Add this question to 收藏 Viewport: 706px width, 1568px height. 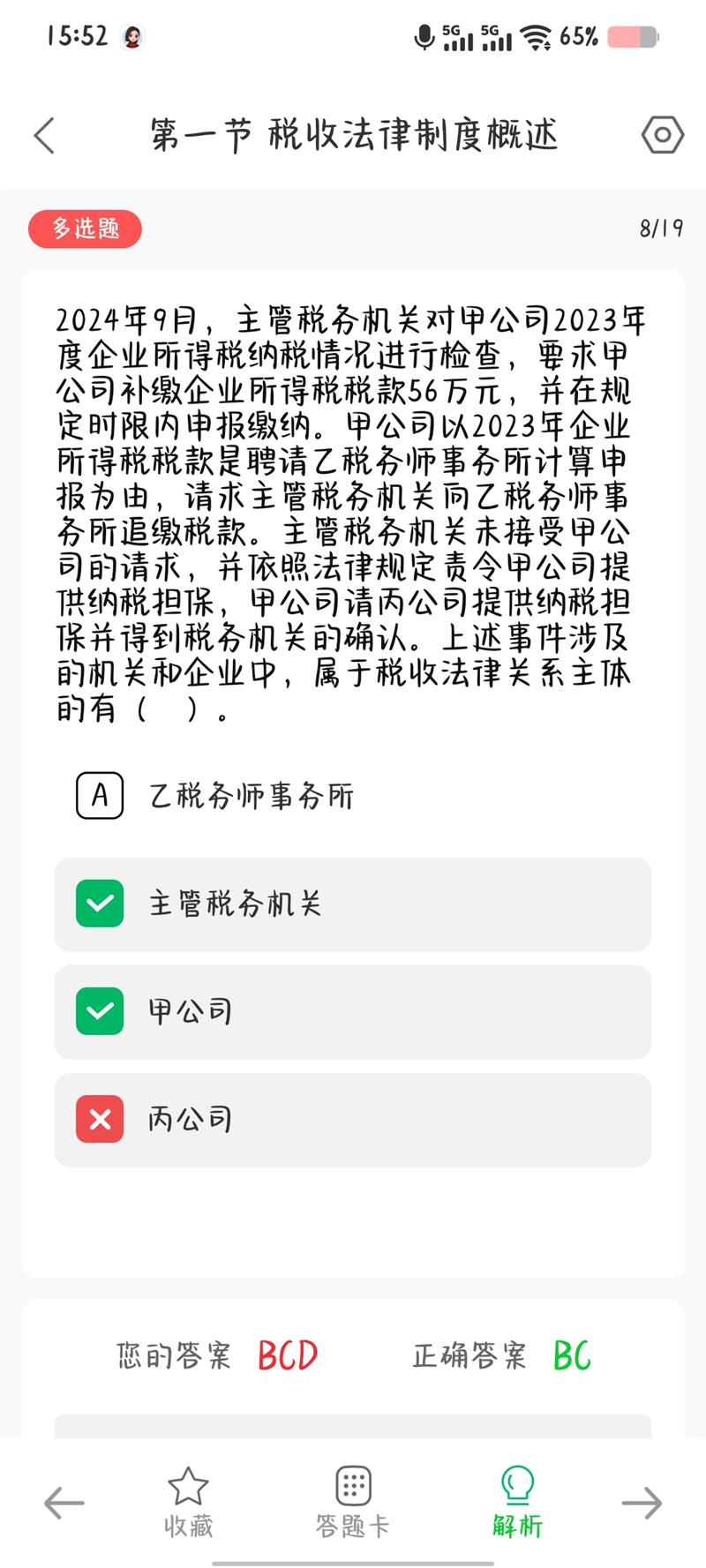[188, 1502]
